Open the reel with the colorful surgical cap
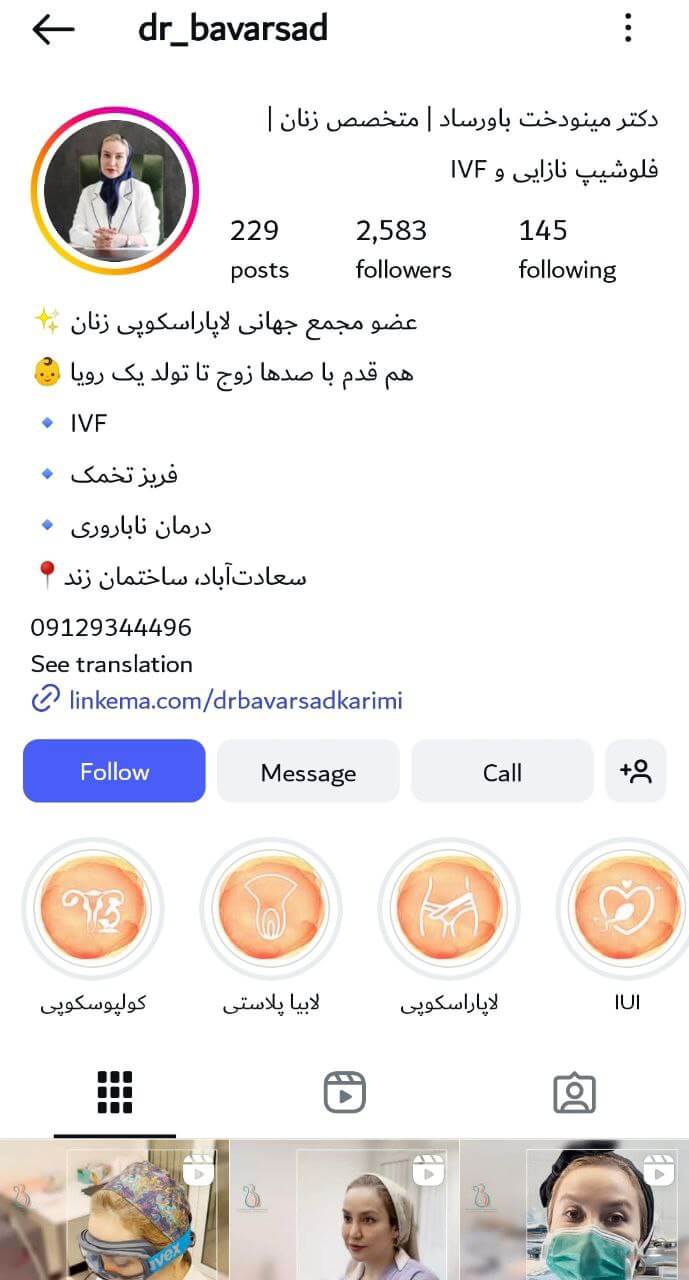 [x=114, y=1210]
